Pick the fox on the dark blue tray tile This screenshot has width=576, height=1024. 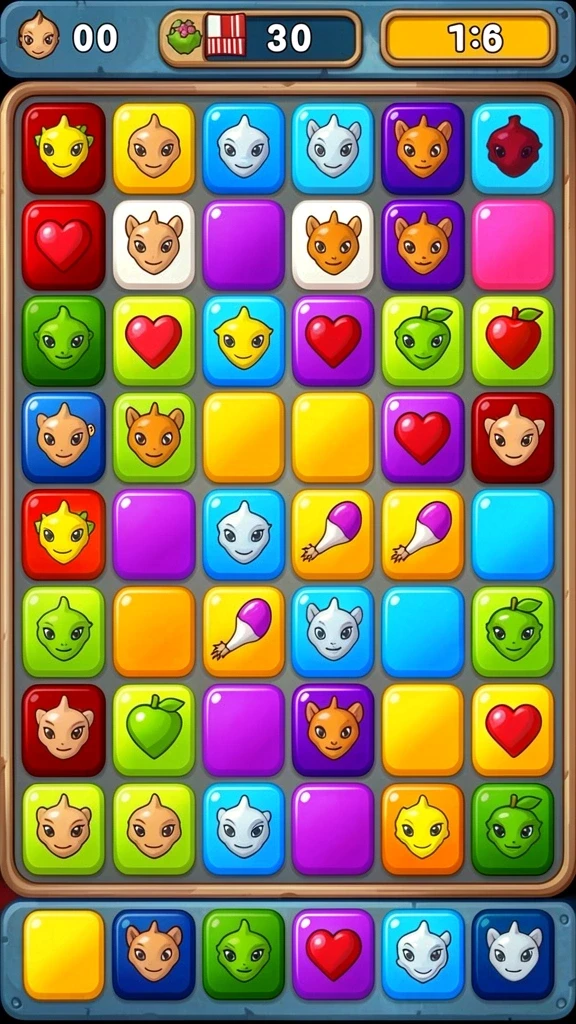[153, 954]
